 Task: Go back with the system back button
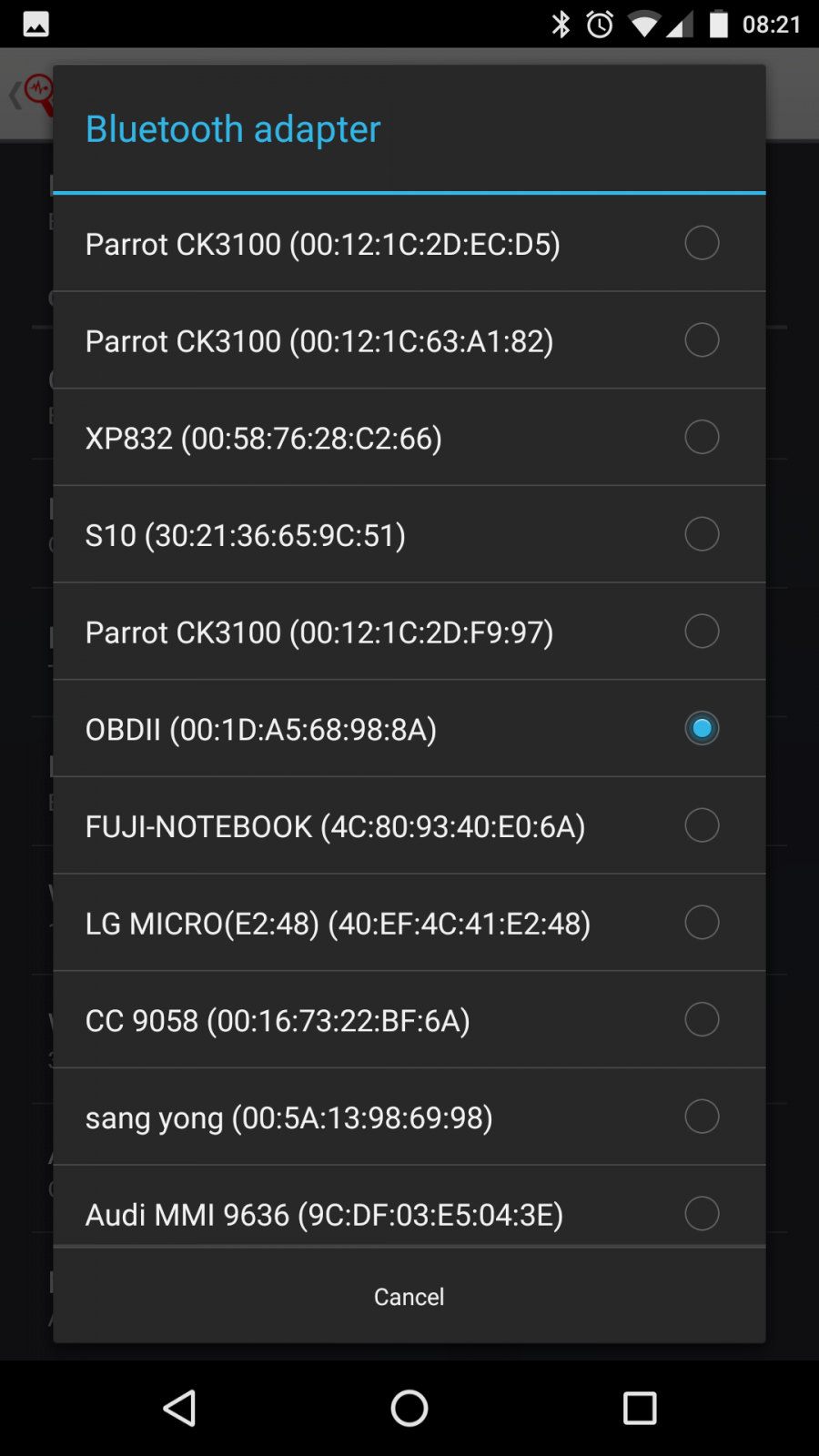[x=179, y=1408]
